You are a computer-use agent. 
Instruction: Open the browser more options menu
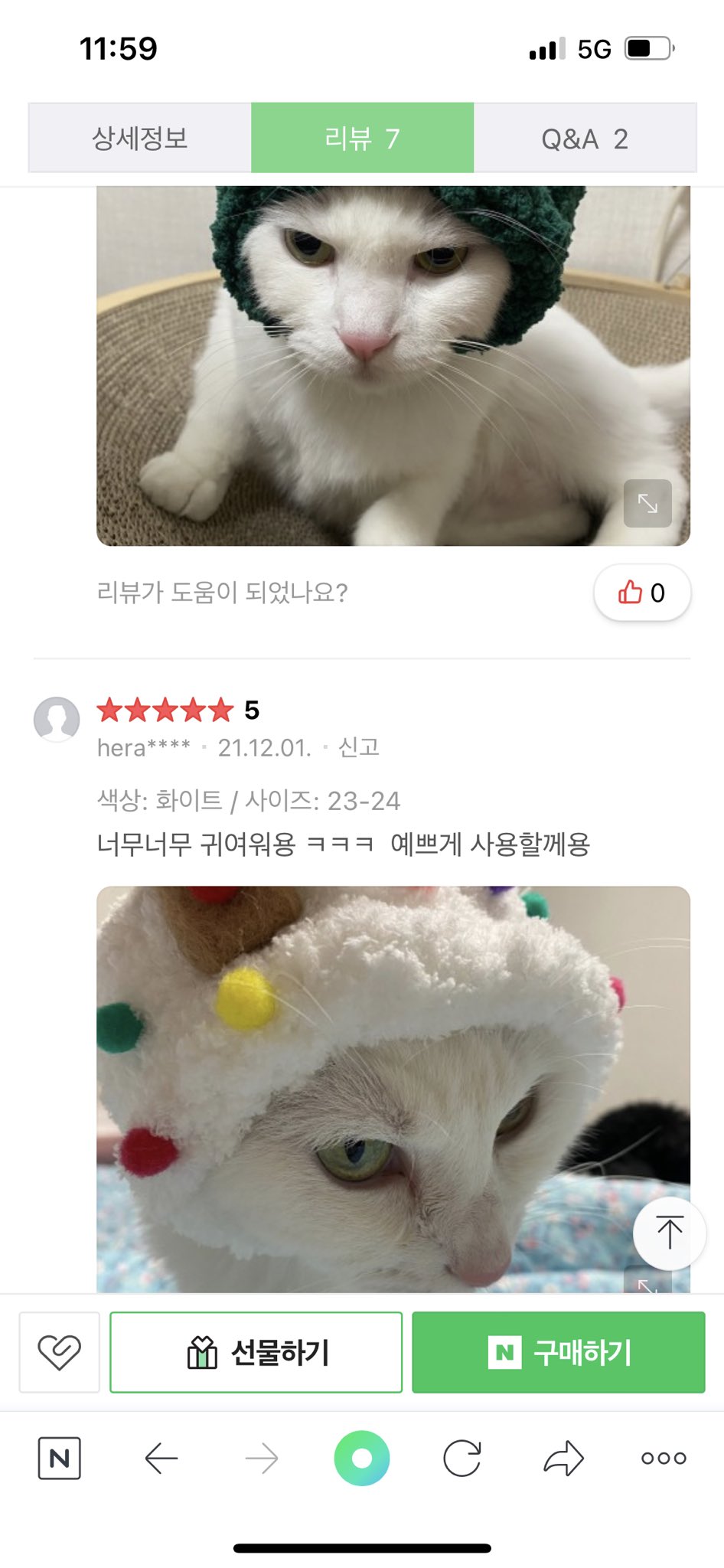(664, 1458)
